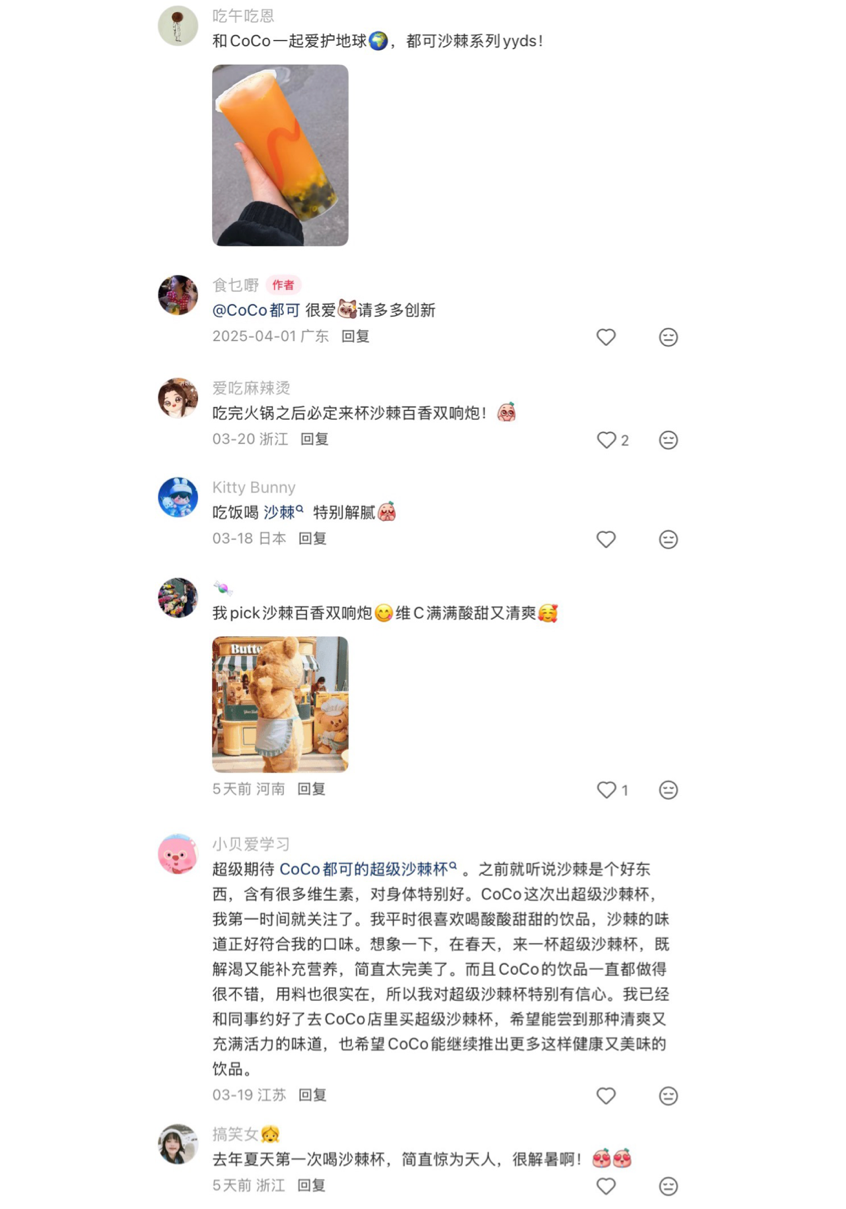Reply to 小贝爱学习's comment
846x1209 pixels.
311,1095
